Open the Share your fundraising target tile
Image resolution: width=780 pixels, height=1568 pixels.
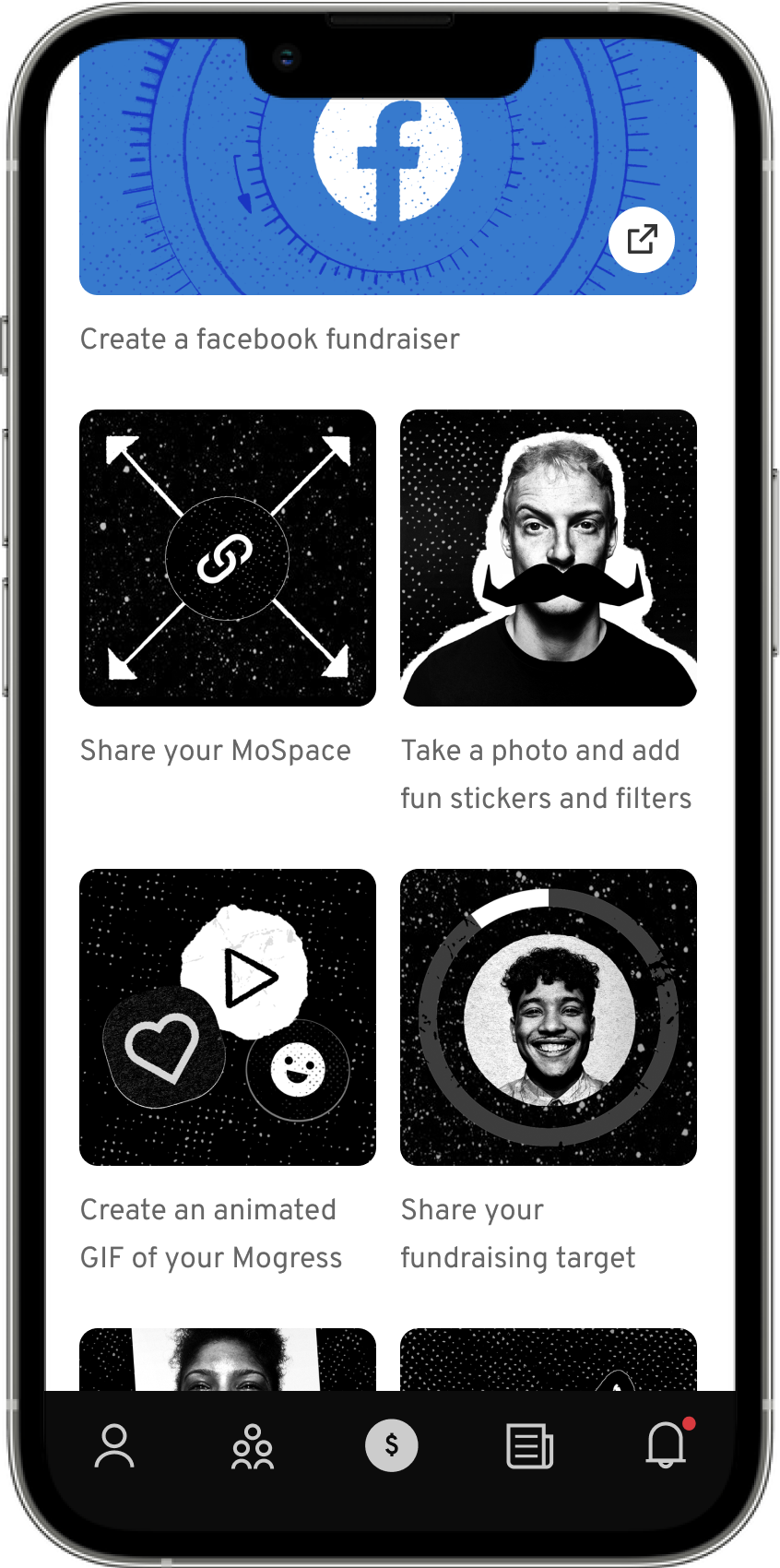(549, 1017)
